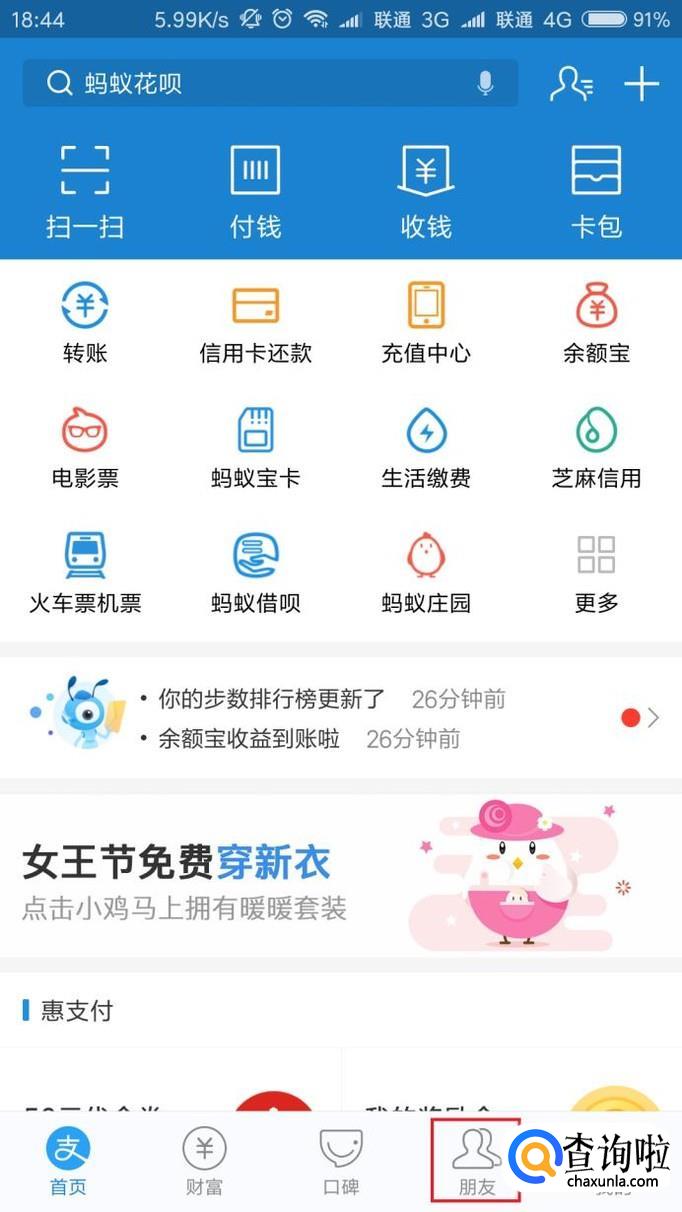Viewport: 682px width, 1212px height.
Task: Open 付钱 payment code
Action: pyautogui.click(x=255, y=190)
